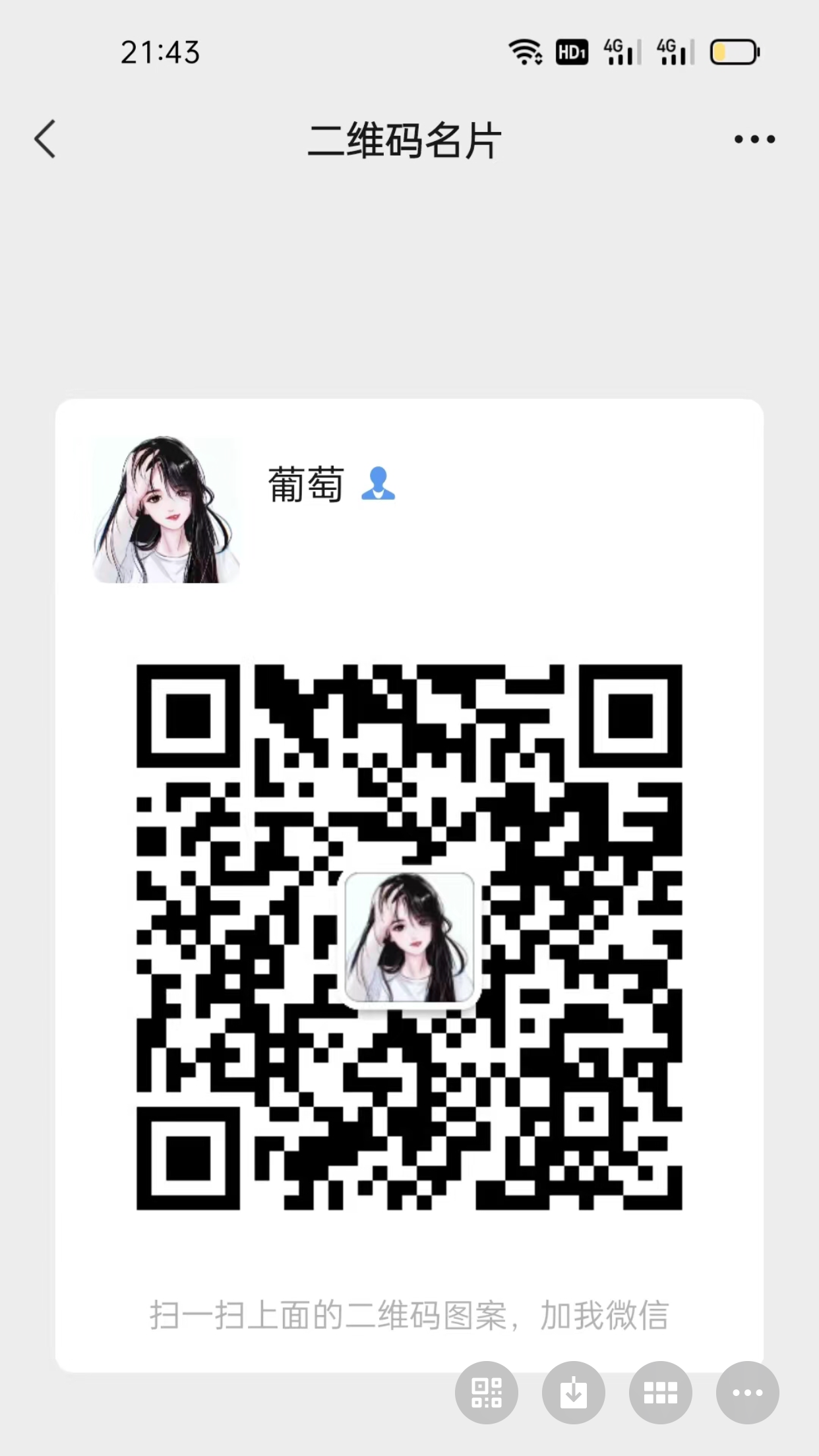Open the round grey grid button
Viewport: 819px width, 1456px height.
click(660, 1392)
